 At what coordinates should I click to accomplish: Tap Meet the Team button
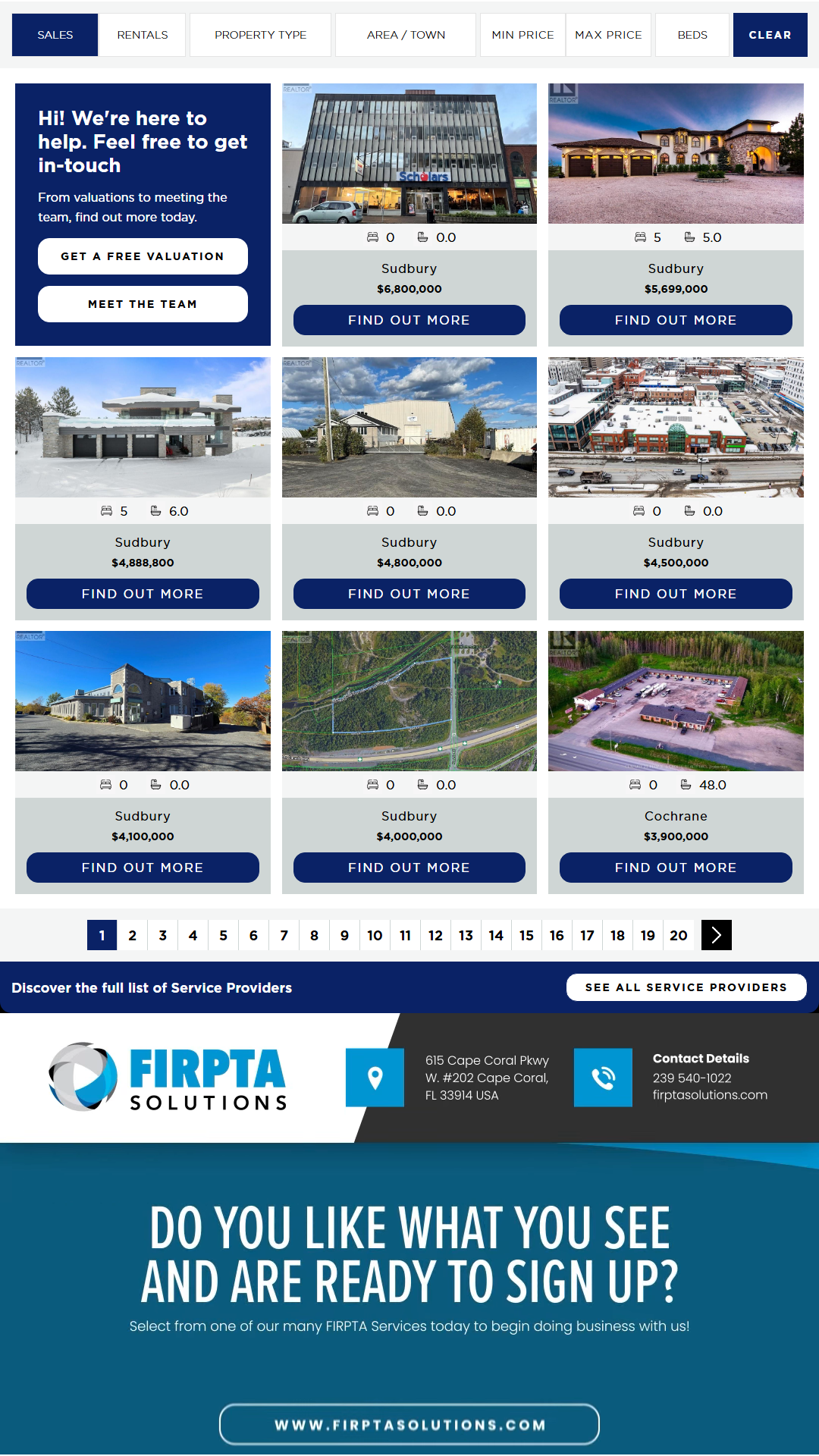143,304
